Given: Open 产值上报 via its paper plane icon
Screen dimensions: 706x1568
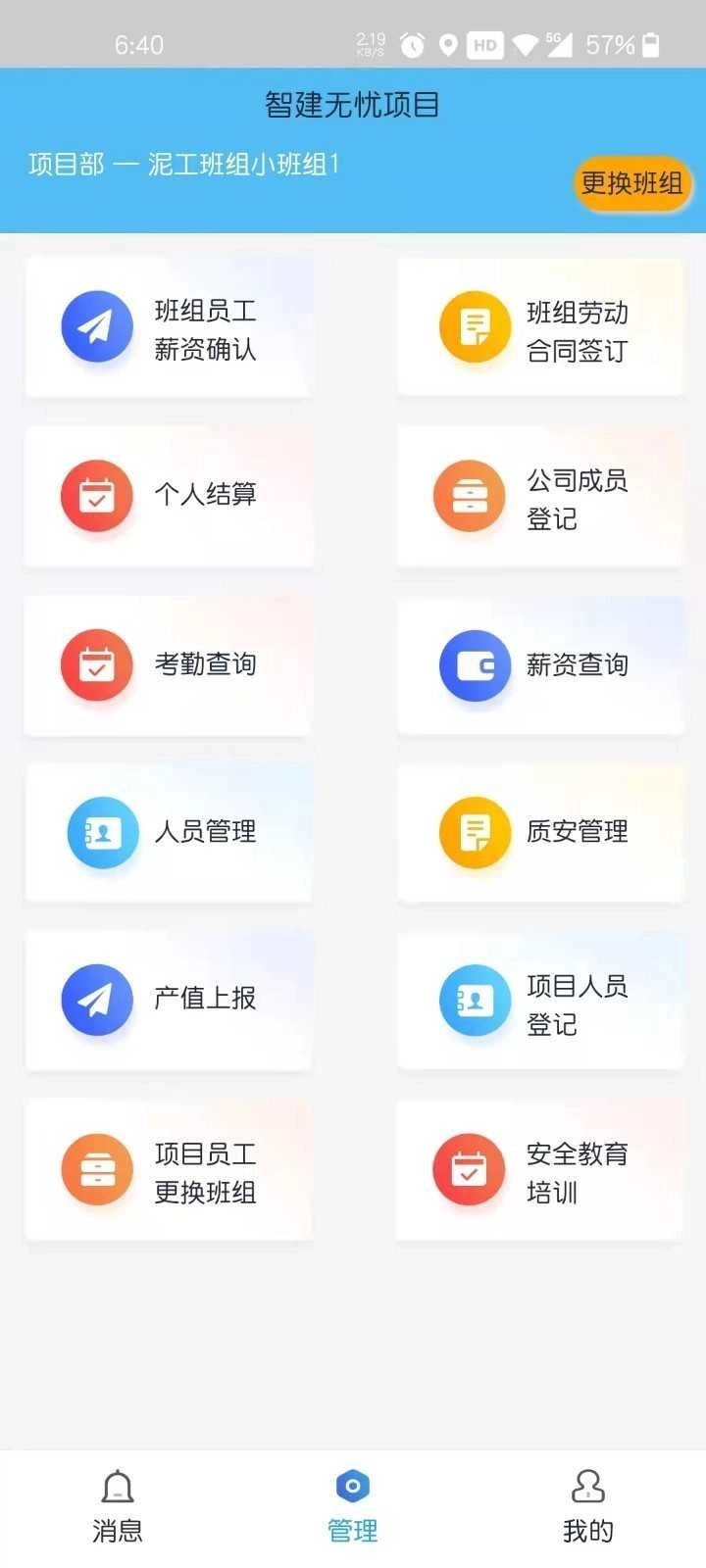Looking at the screenshot, I should click(95, 1000).
